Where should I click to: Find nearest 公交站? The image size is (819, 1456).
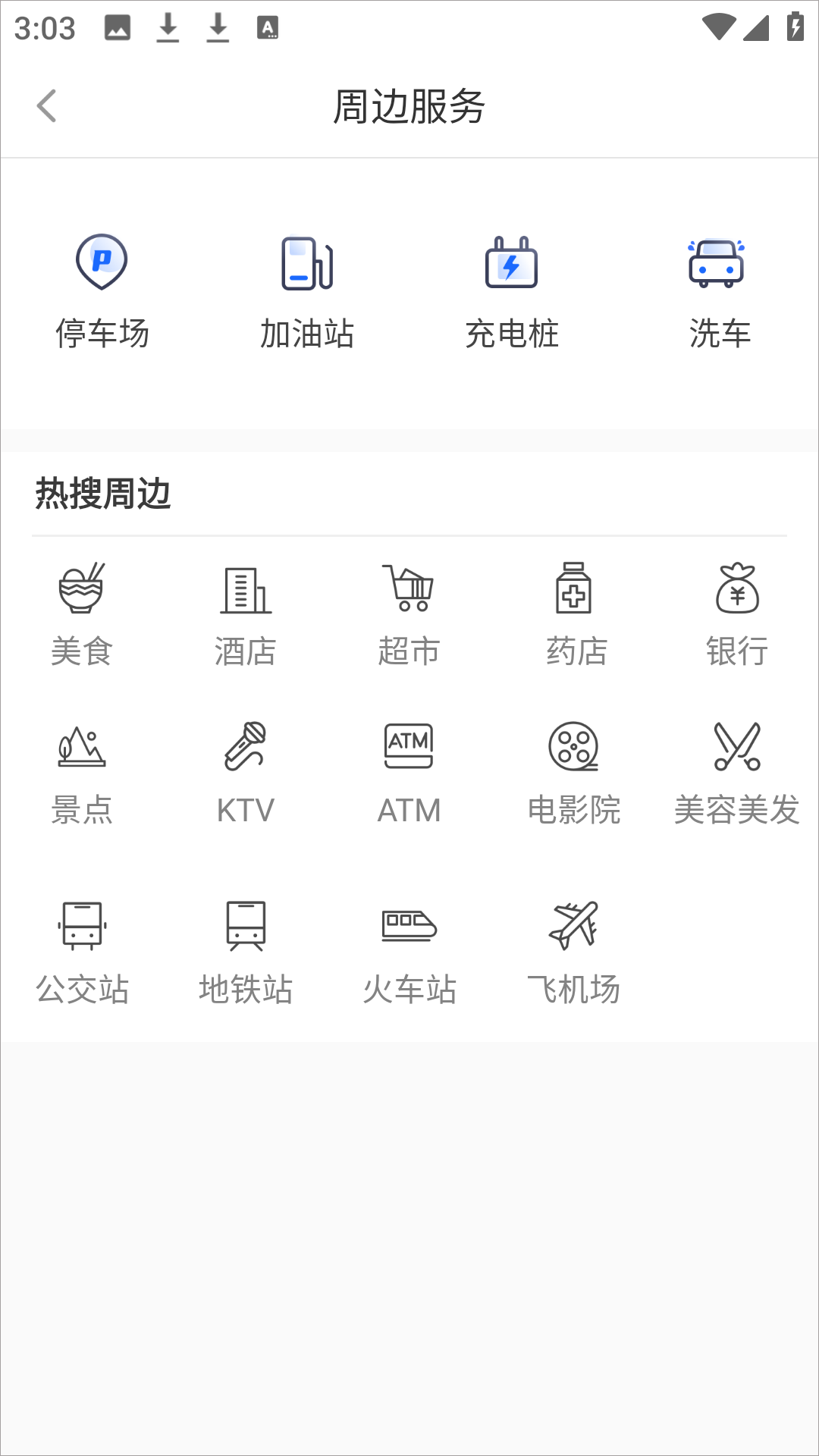click(x=82, y=953)
